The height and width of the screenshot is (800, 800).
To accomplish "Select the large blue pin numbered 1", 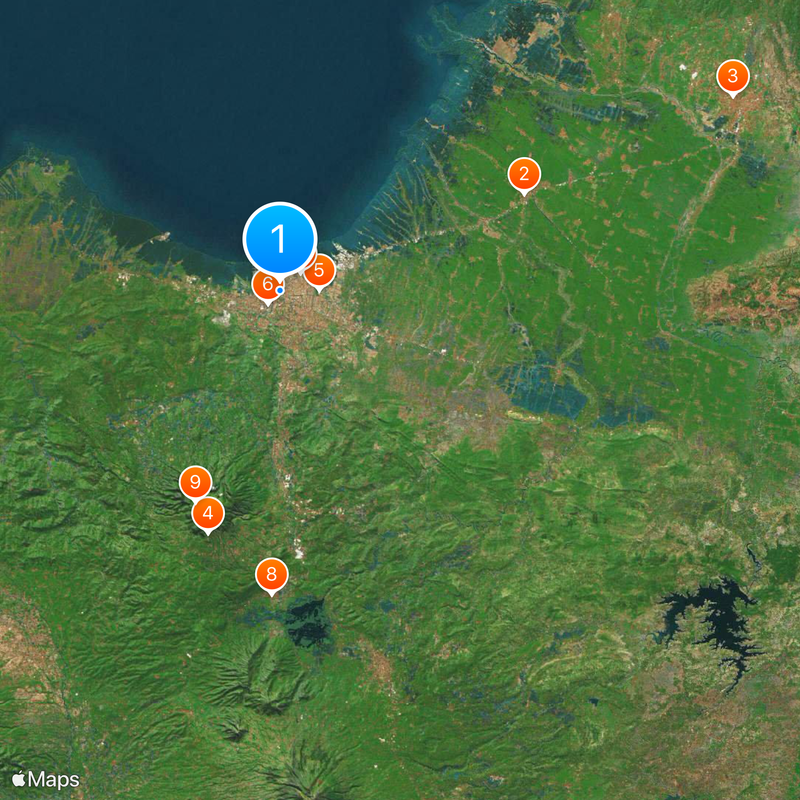I will pos(280,240).
